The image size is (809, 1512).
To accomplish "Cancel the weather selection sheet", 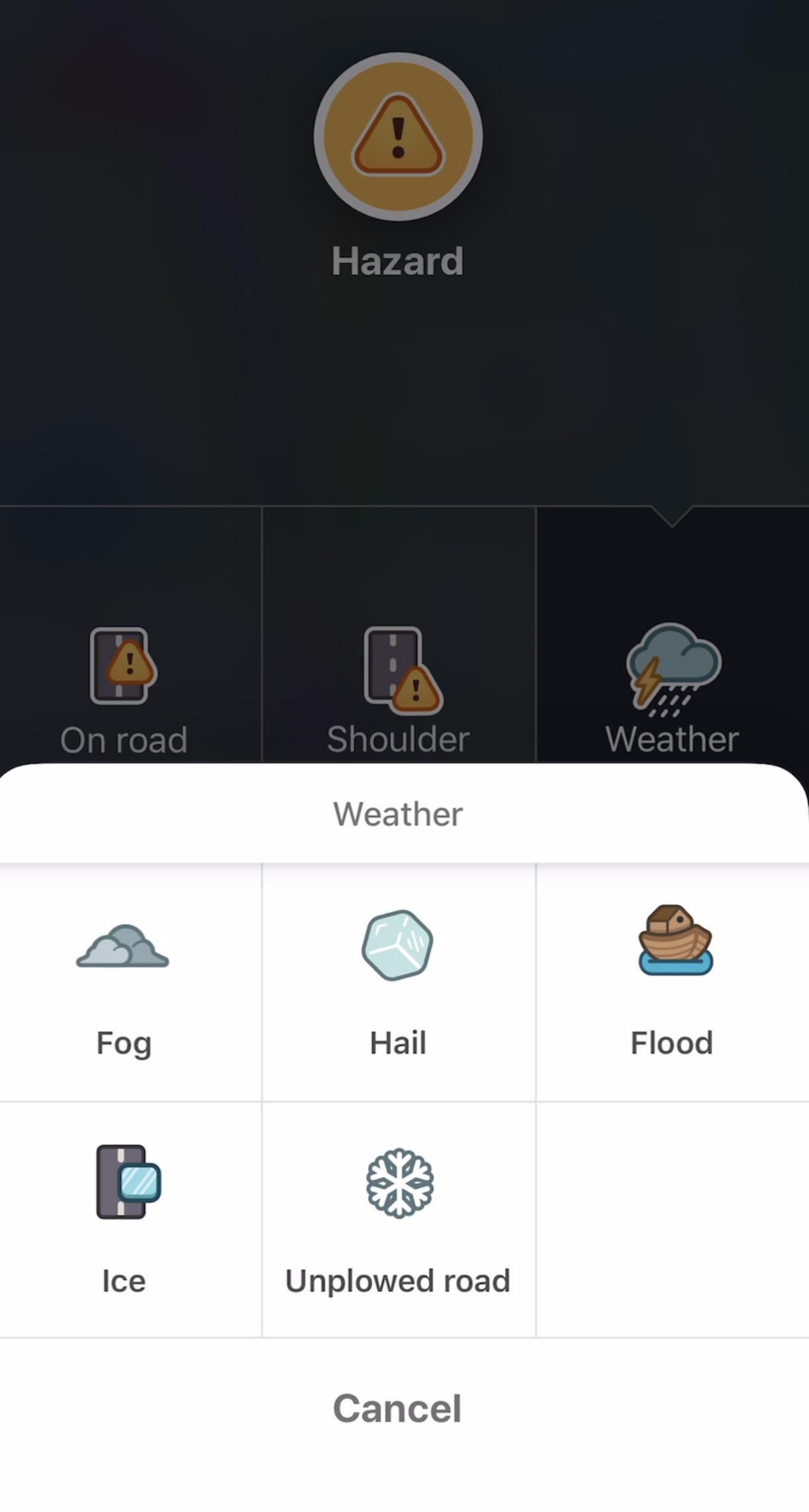I will pos(397,1407).
